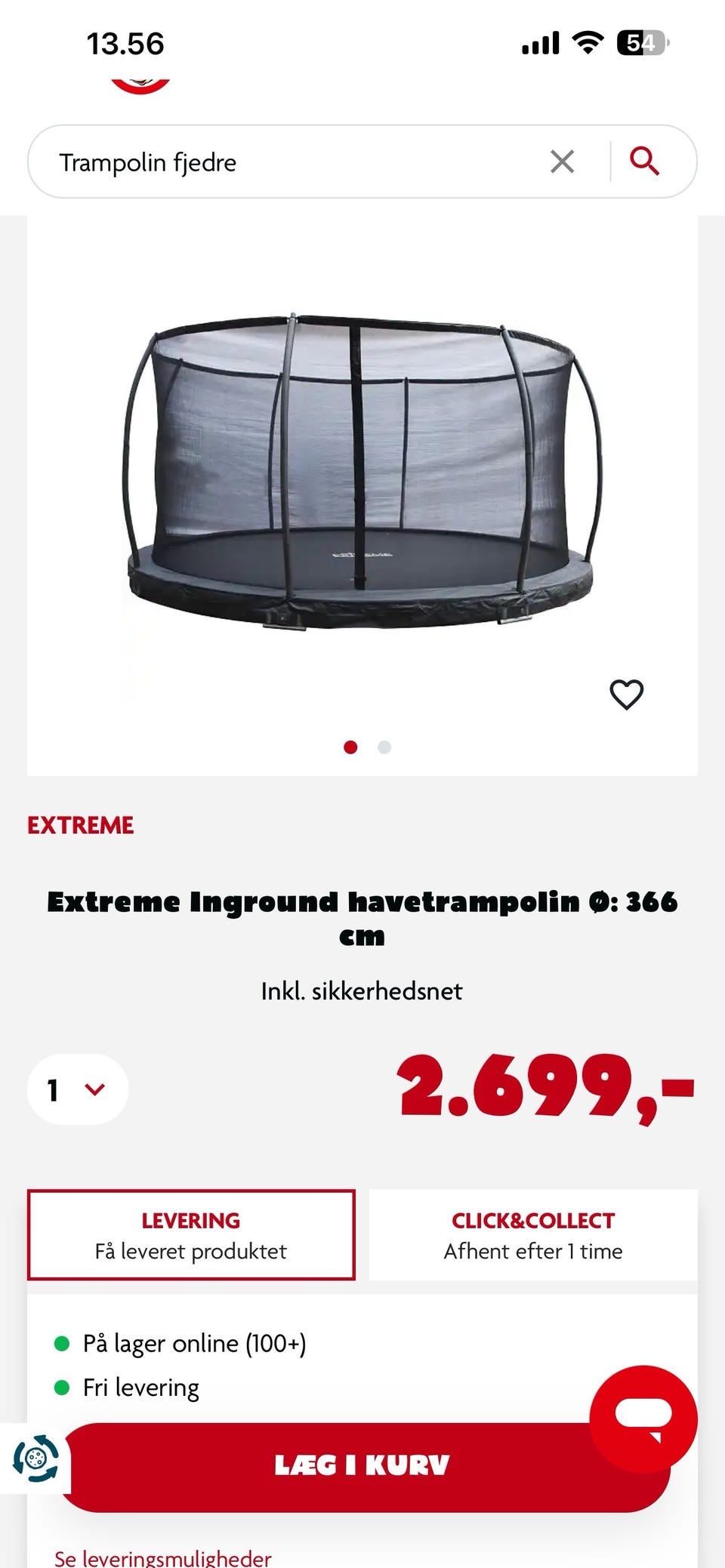
Task: Select the first carousel indicator dot
Action: 350,747
